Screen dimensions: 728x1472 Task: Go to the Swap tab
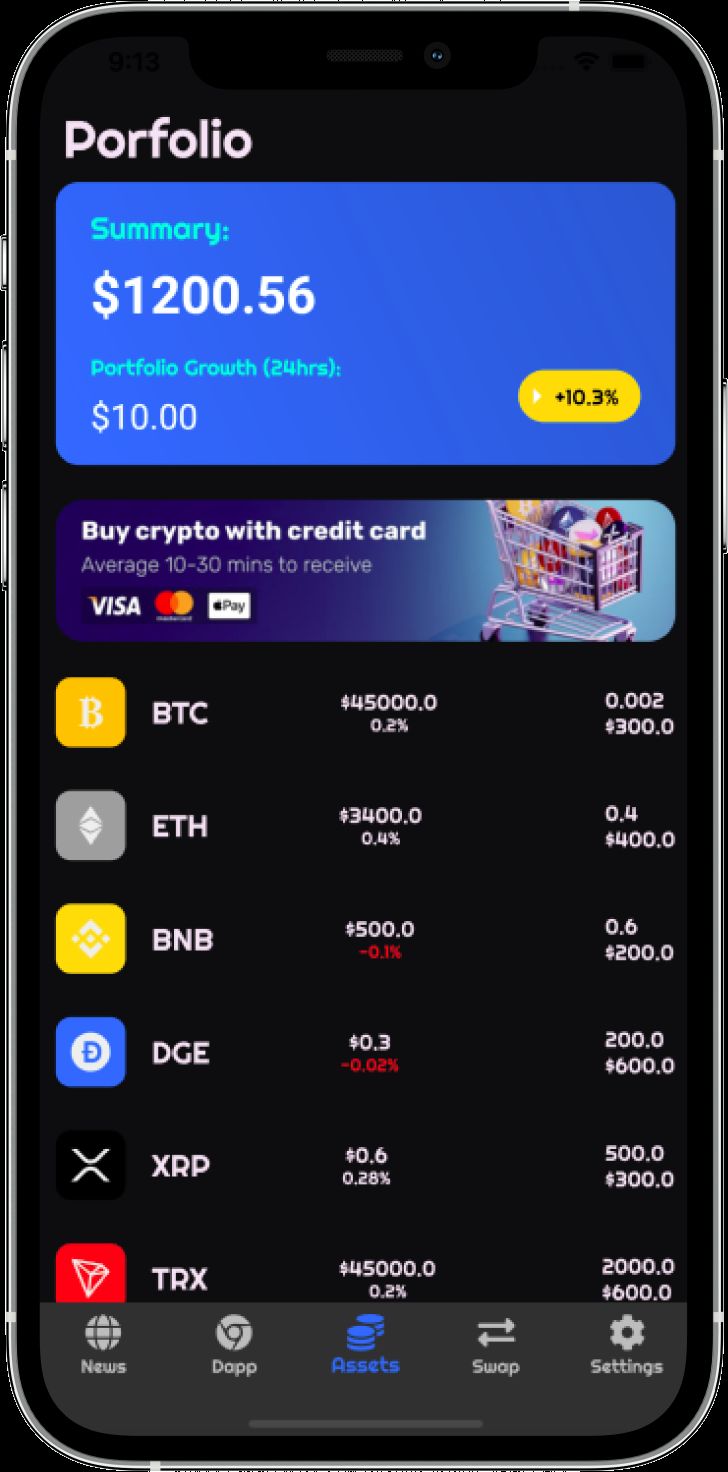pos(496,1345)
